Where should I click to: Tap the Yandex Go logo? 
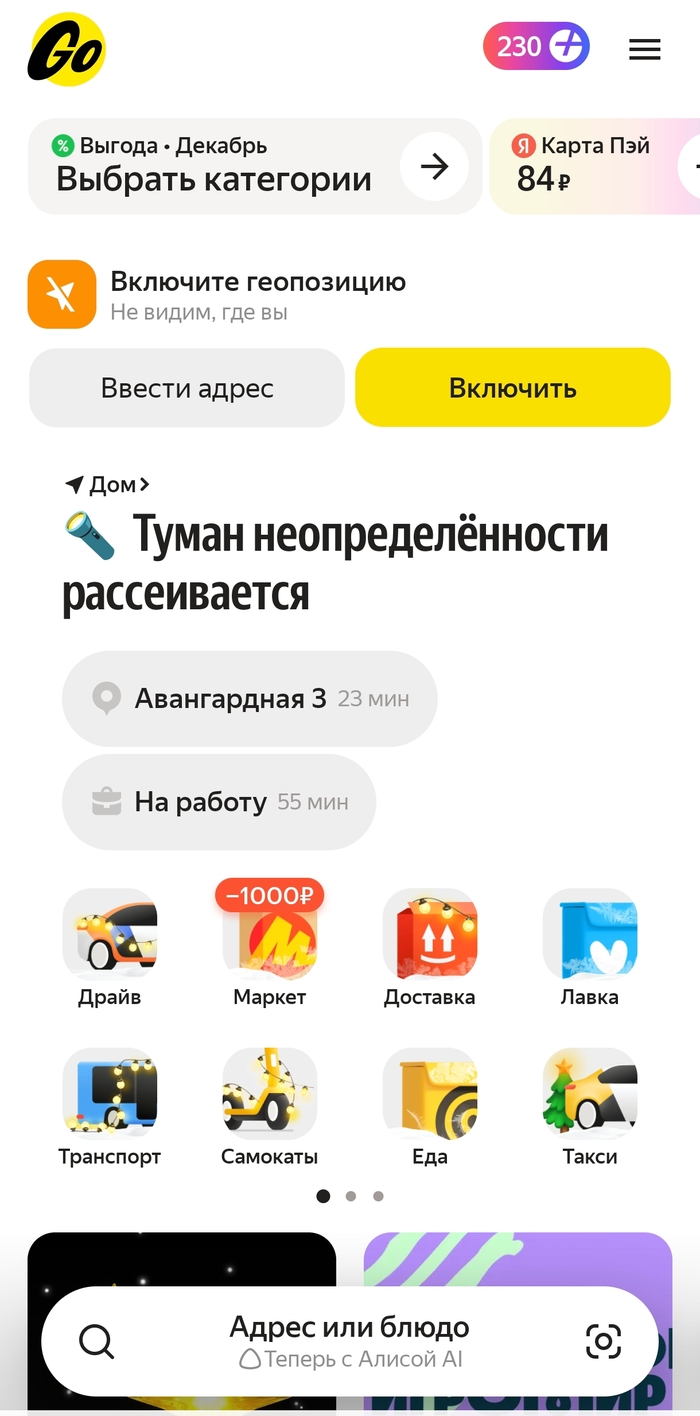[66, 49]
